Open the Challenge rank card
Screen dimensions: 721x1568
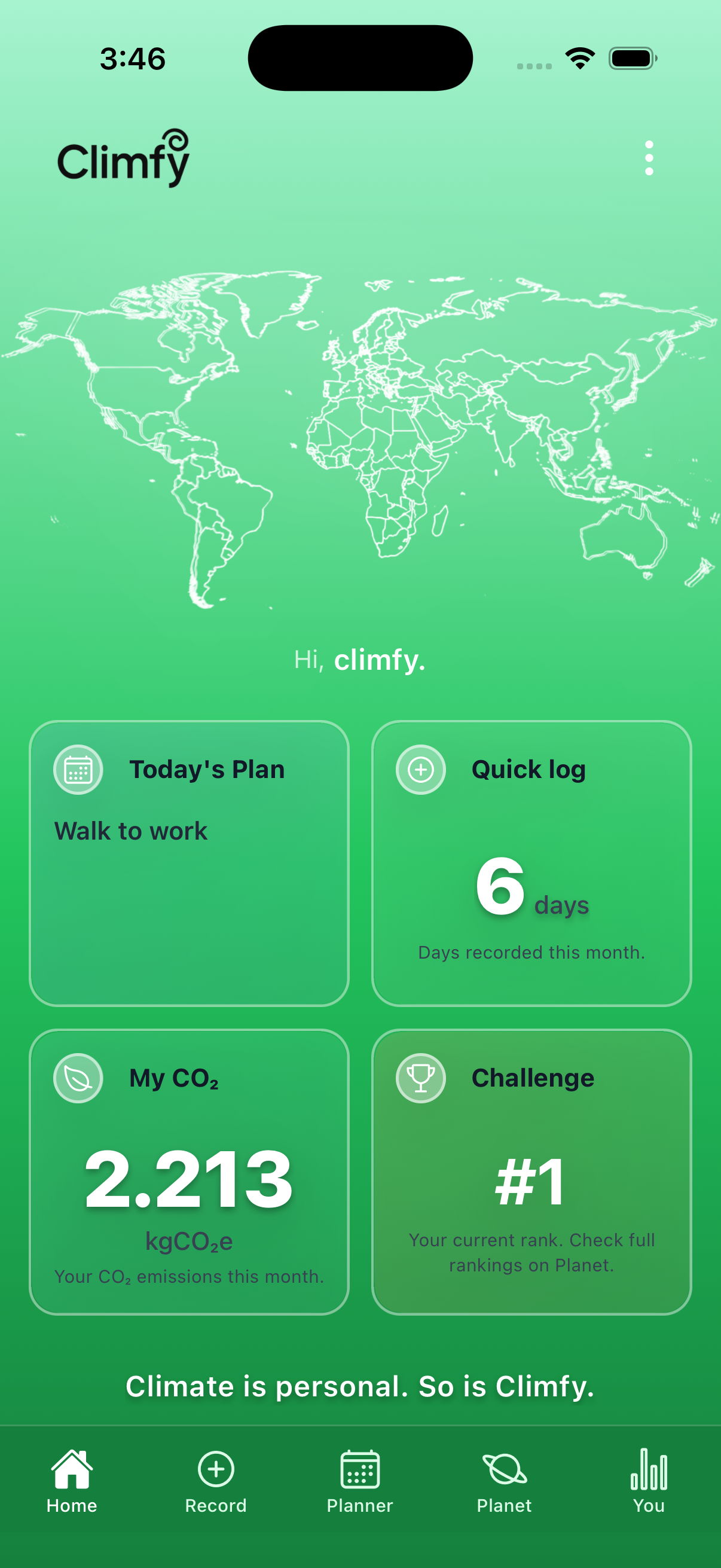(531, 1172)
